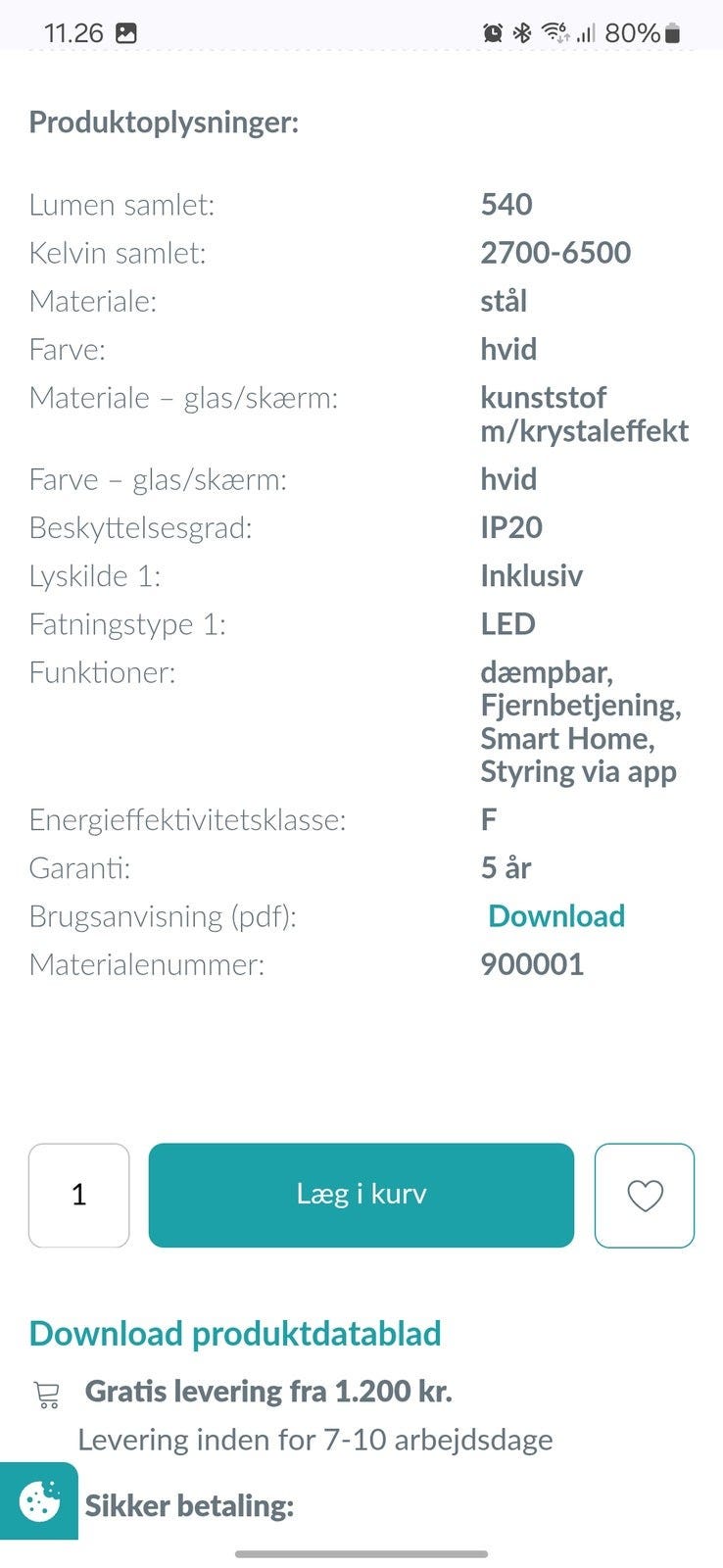Screen dimensions: 723x1568
Task: Select the Materialenummer value 900001
Action: tap(533, 964)
